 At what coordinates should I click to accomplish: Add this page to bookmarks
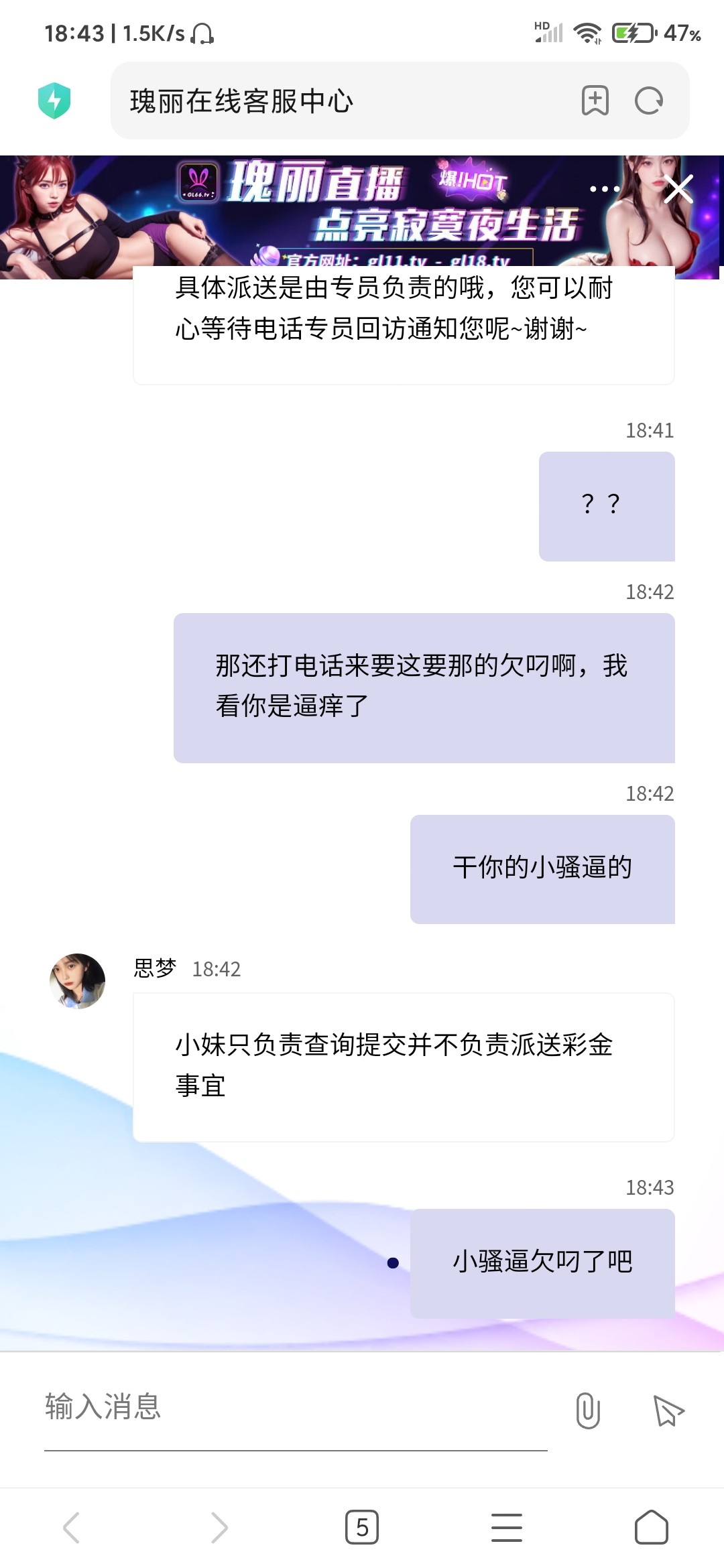(x=595, y=101)
